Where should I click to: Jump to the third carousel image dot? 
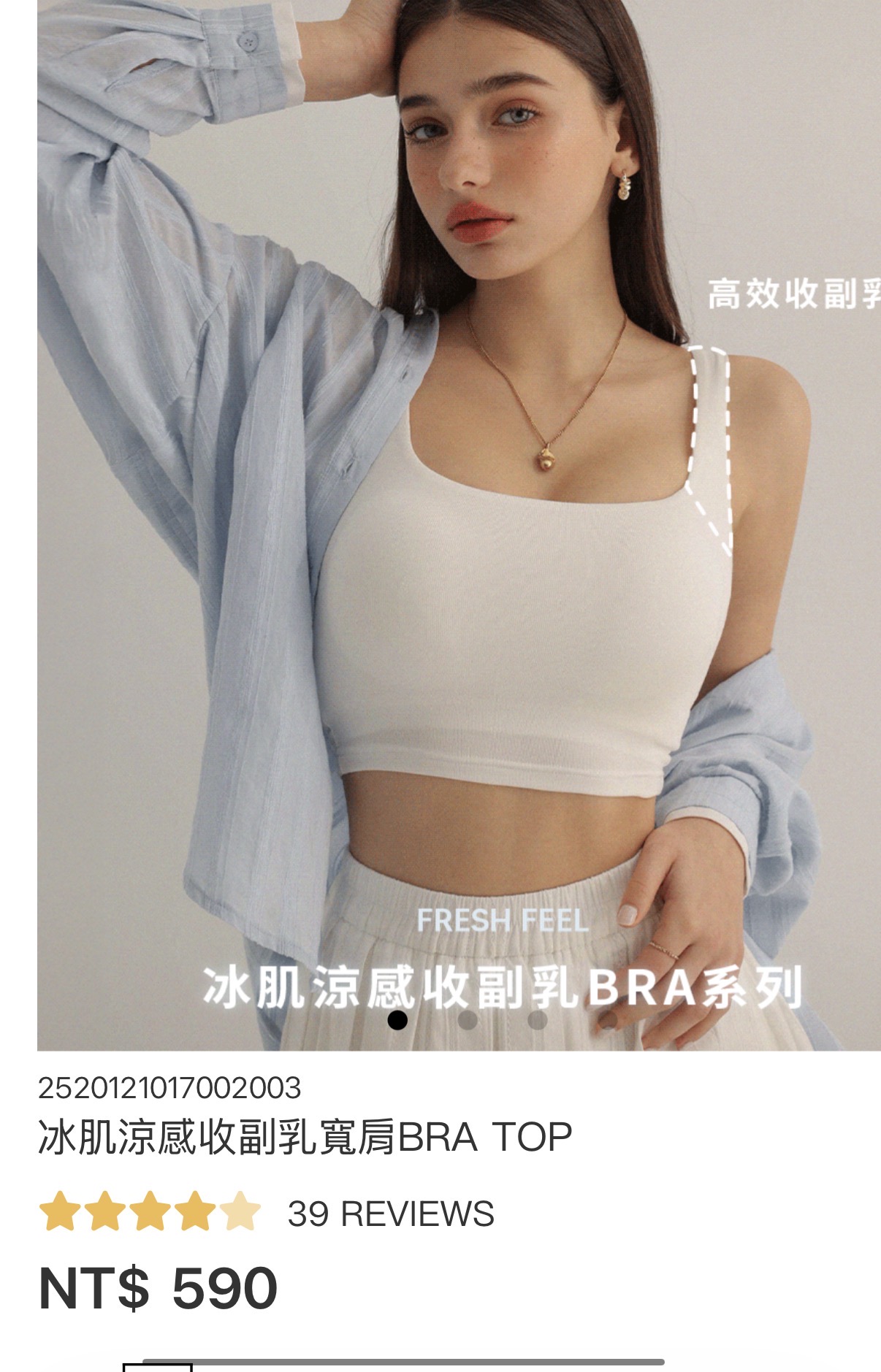538,1019
